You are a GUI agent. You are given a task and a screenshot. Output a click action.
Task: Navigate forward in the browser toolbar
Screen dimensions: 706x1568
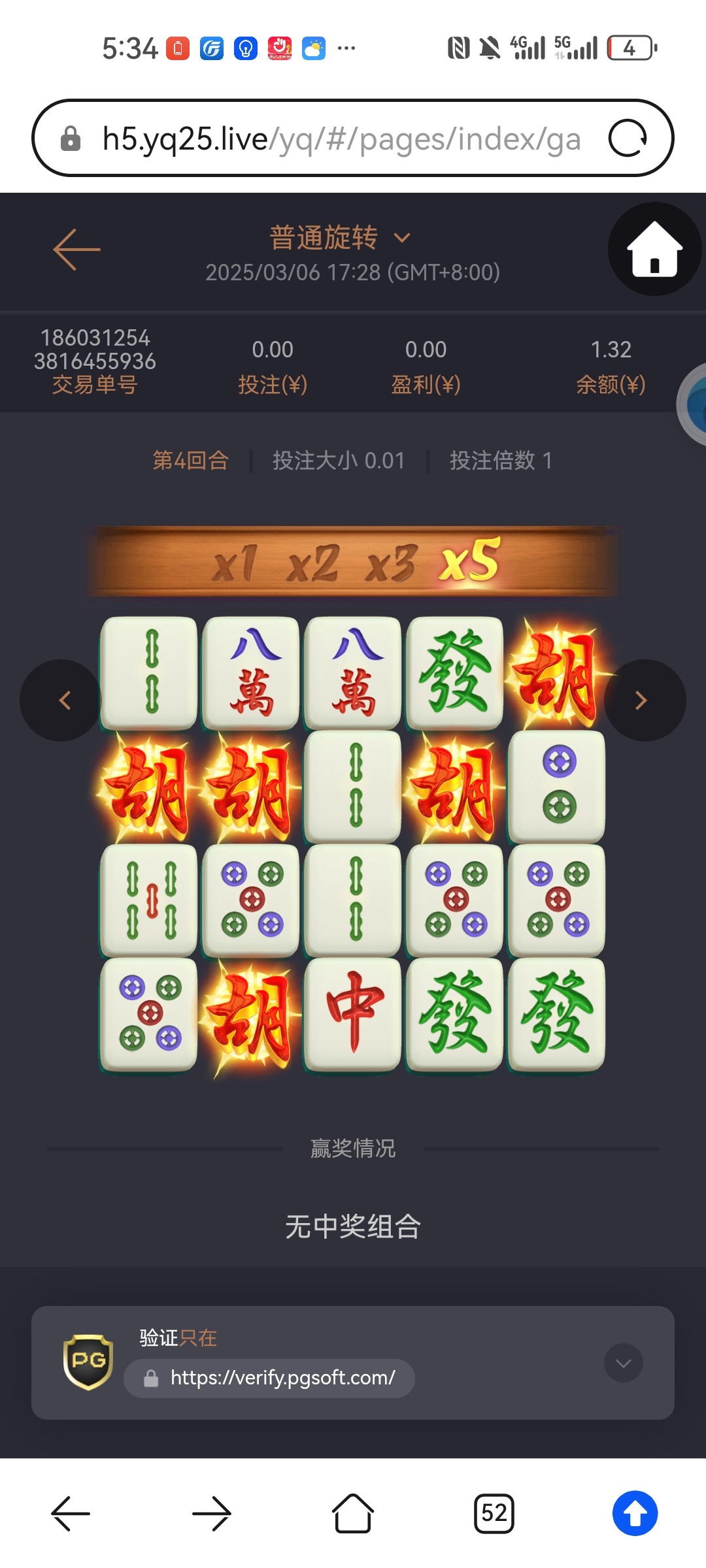212,1513
